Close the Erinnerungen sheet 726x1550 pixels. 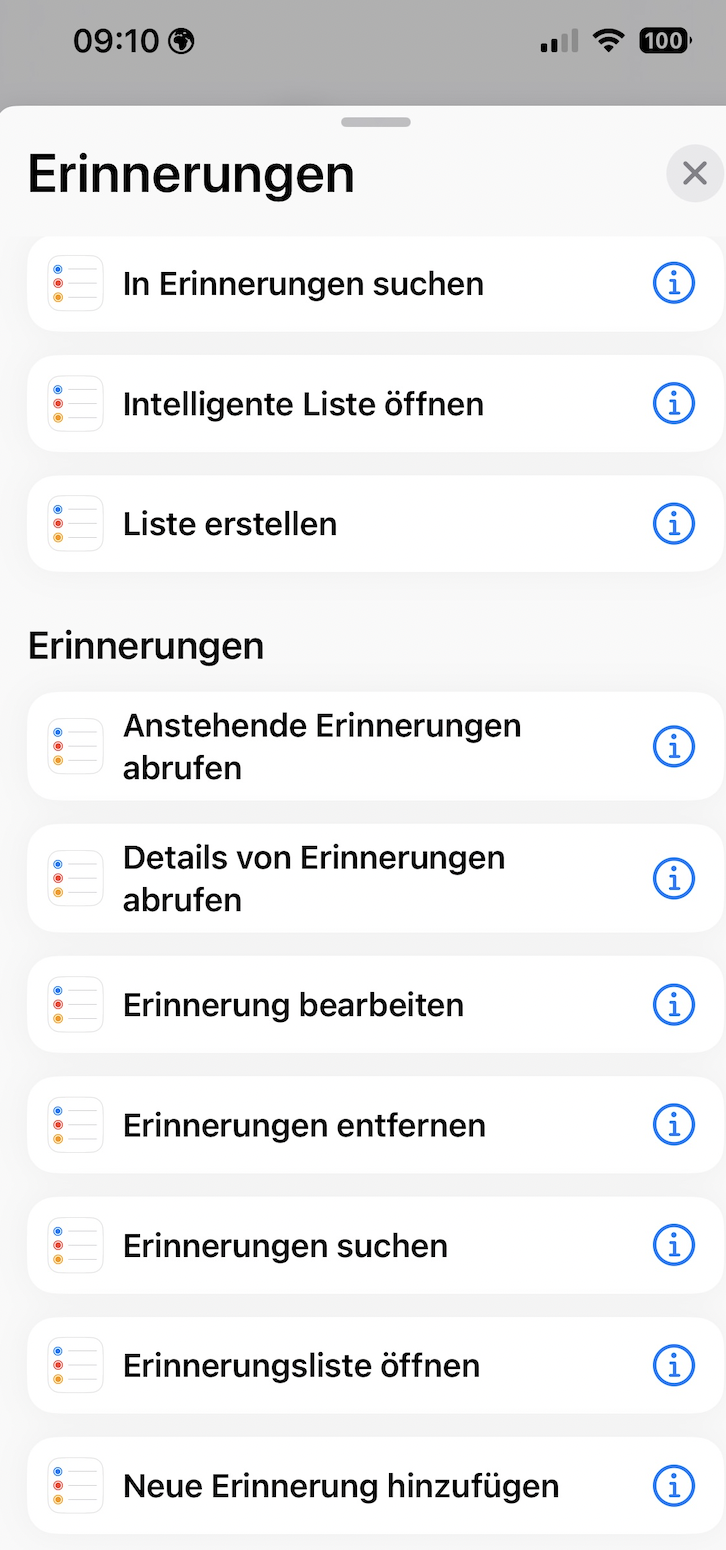point(694,174)
